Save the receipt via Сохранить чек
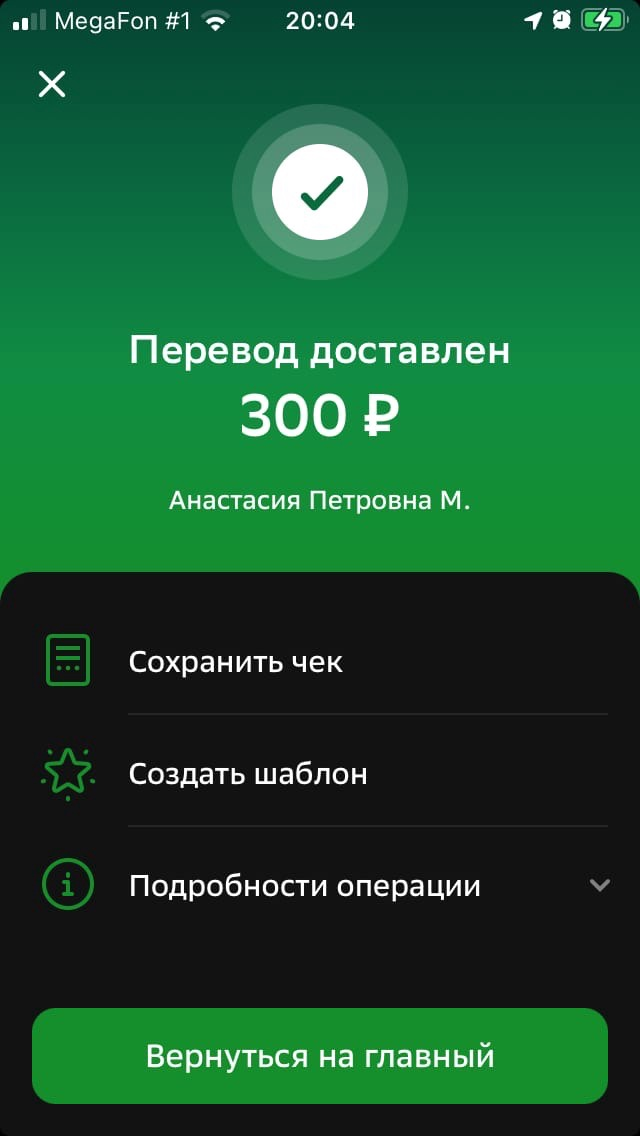The image size is (640, 1136). (320, 661)
